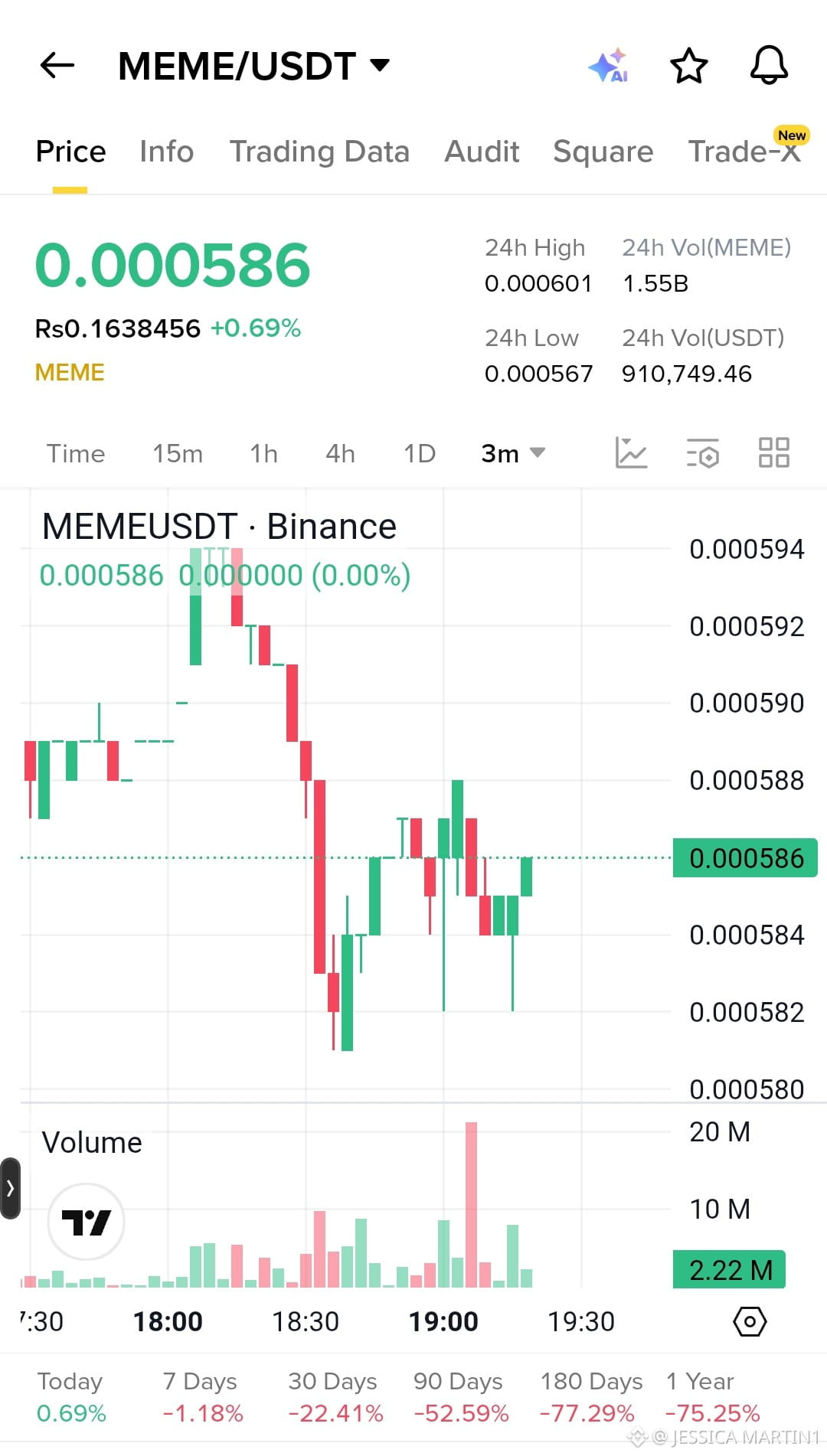Image resolution: width=827 pixels, height=1456 pixels.
Task: Add MEME/USDT to favorites
Action: pos(688,66)
